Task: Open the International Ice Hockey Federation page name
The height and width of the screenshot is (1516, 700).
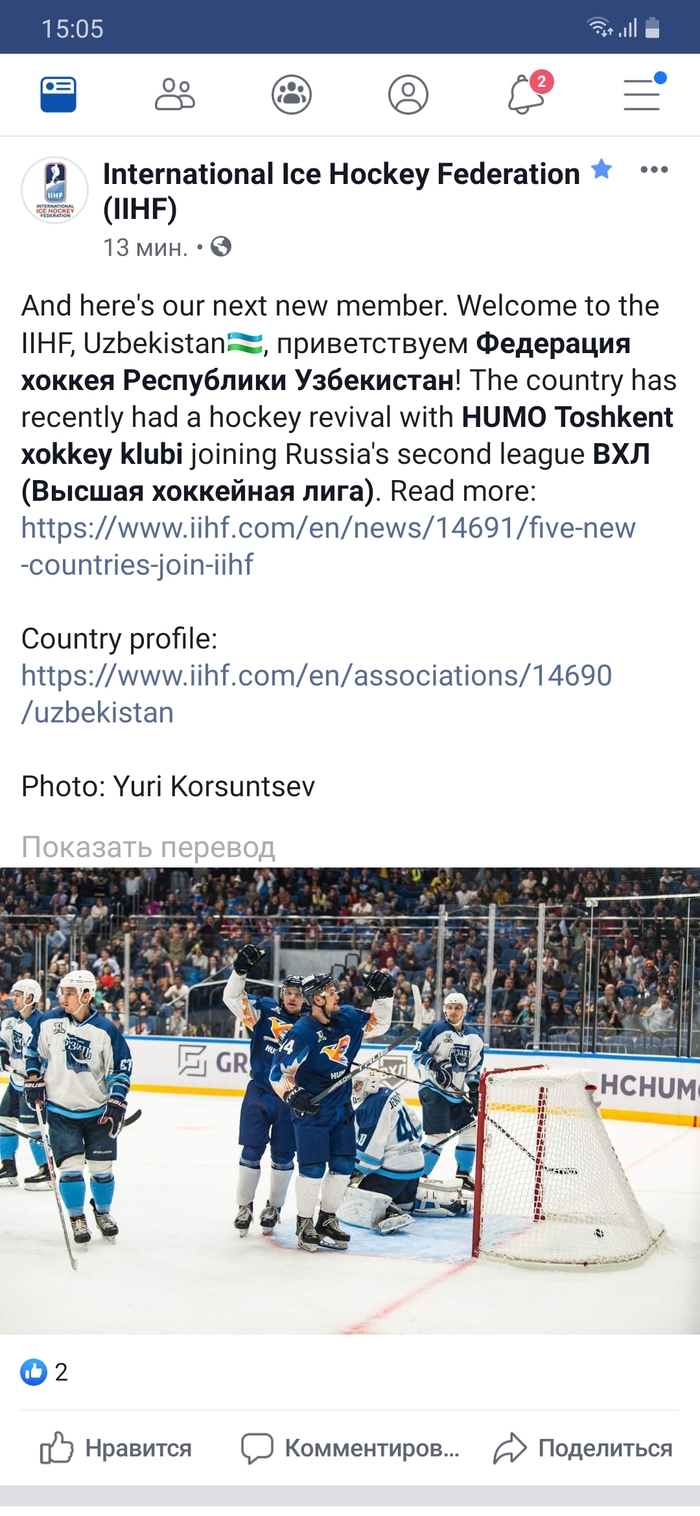Action: click(340, 175)
